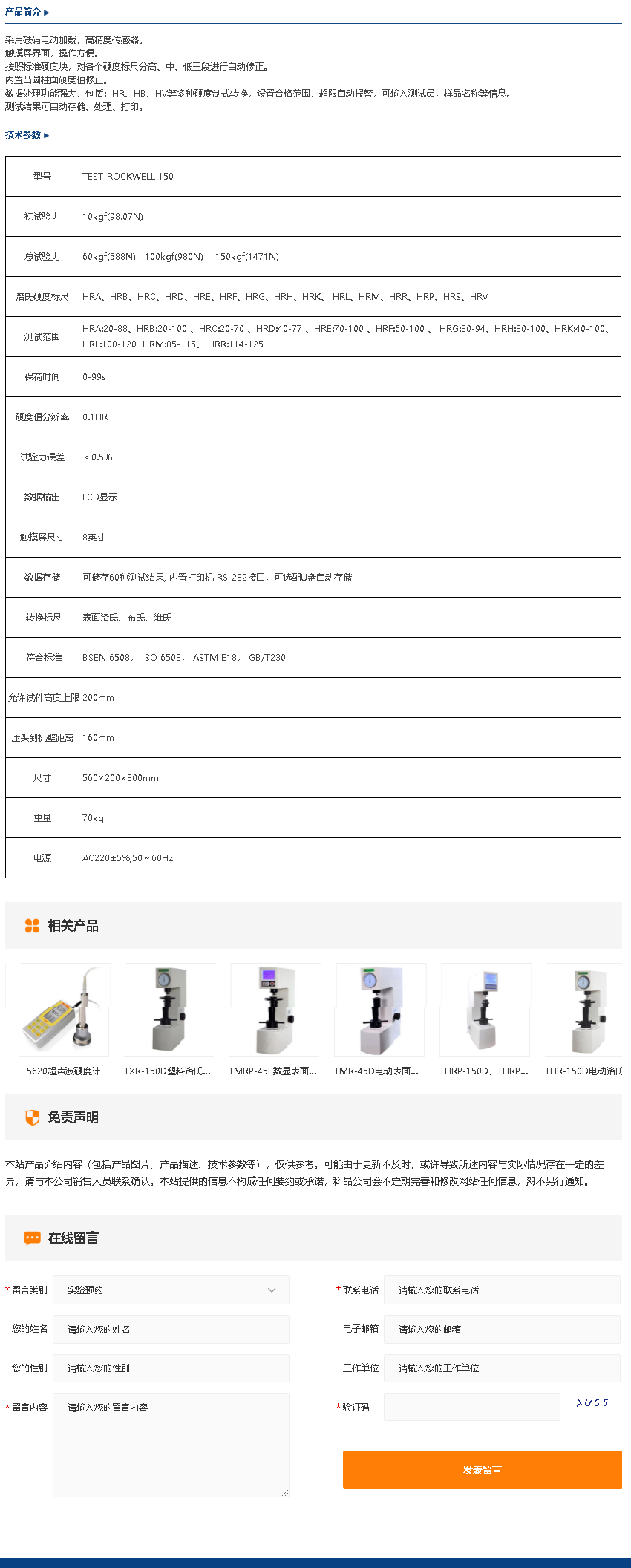The width and height of the screenshot is (631, 1568).
Task: Tap the 工作单位 input field
Action: point(502,1368)
